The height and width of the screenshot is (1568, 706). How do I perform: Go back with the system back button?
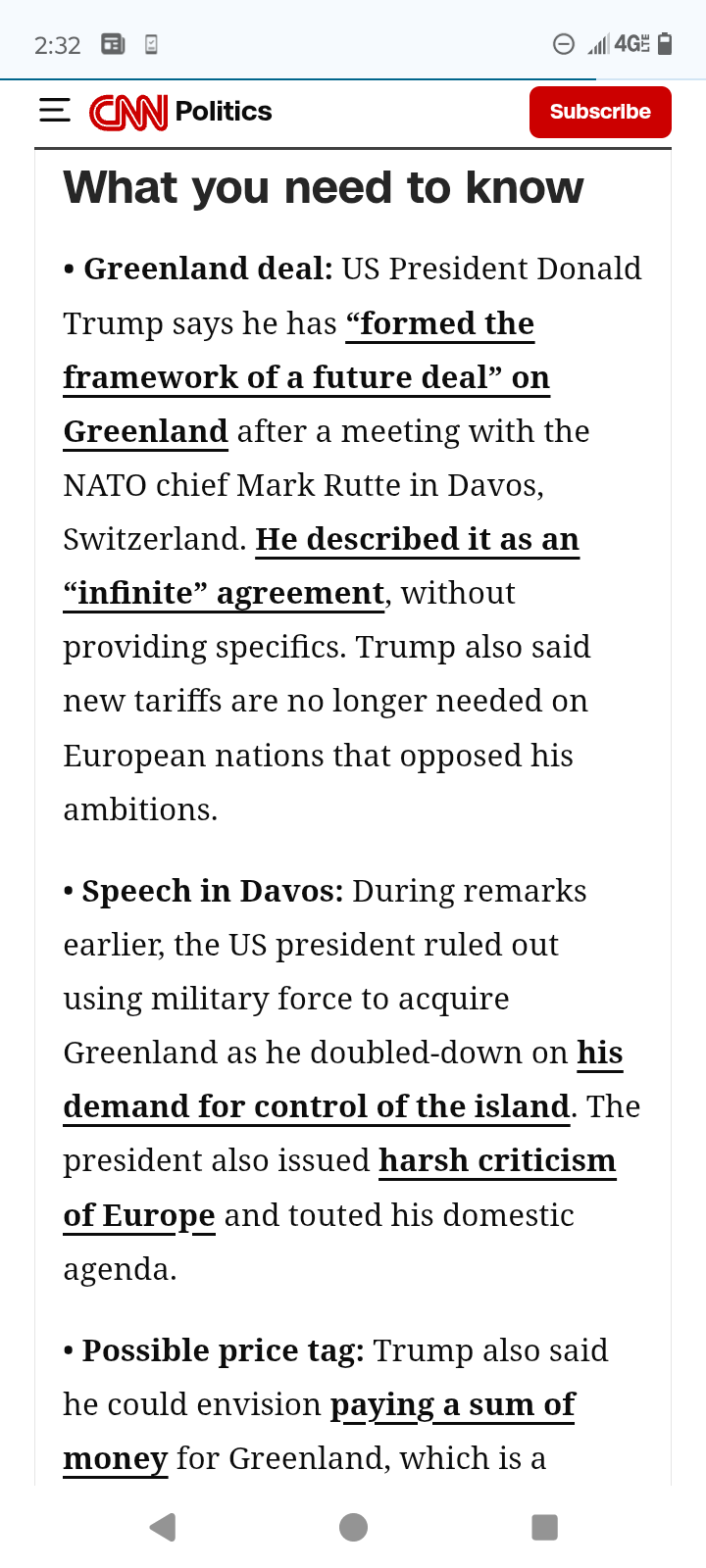162,1527
